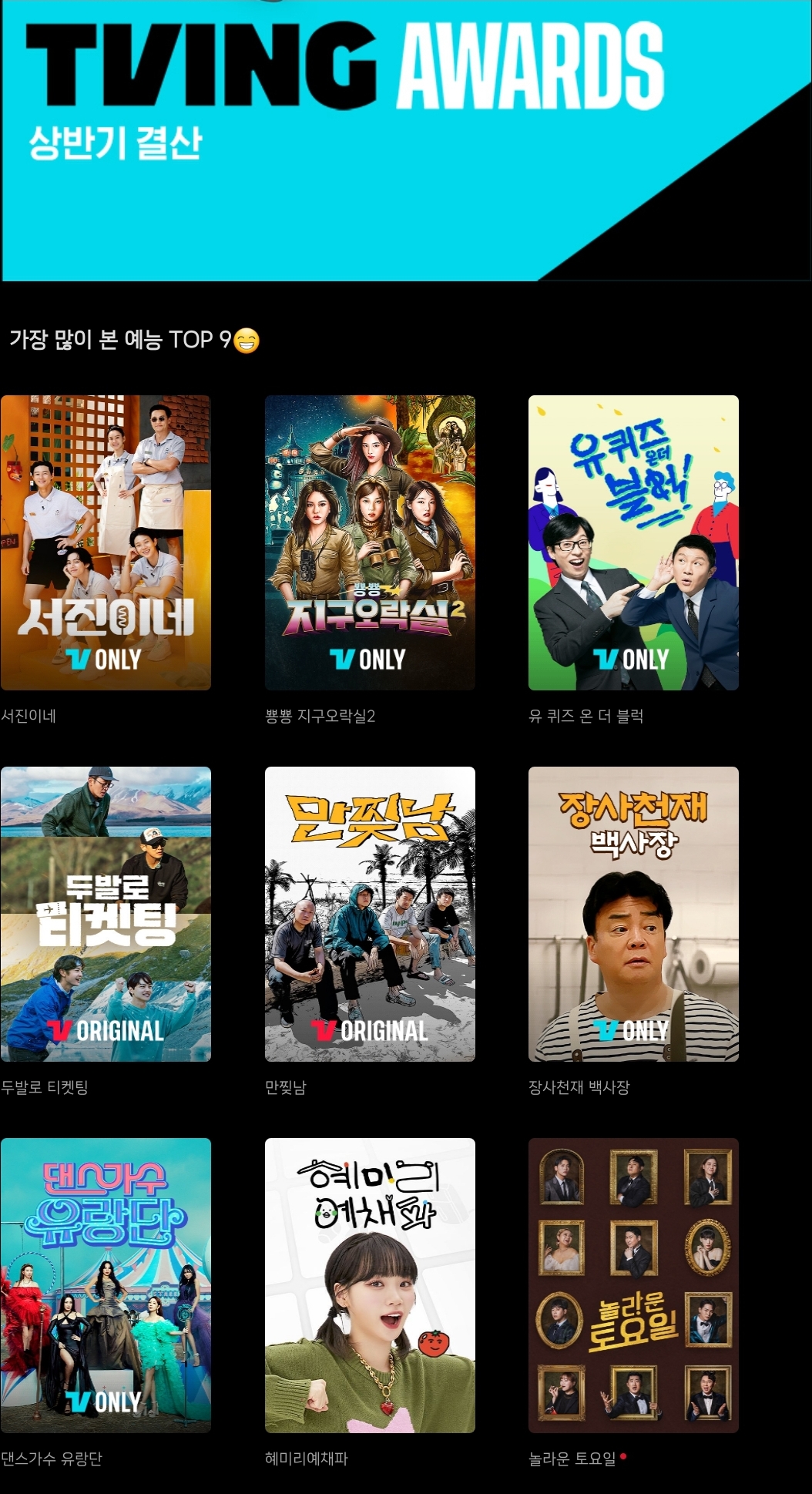The image size is (812, 1494).
Task: Open the 서진이네 show poster
Action: pyautogui.click(x=106, y=542)
